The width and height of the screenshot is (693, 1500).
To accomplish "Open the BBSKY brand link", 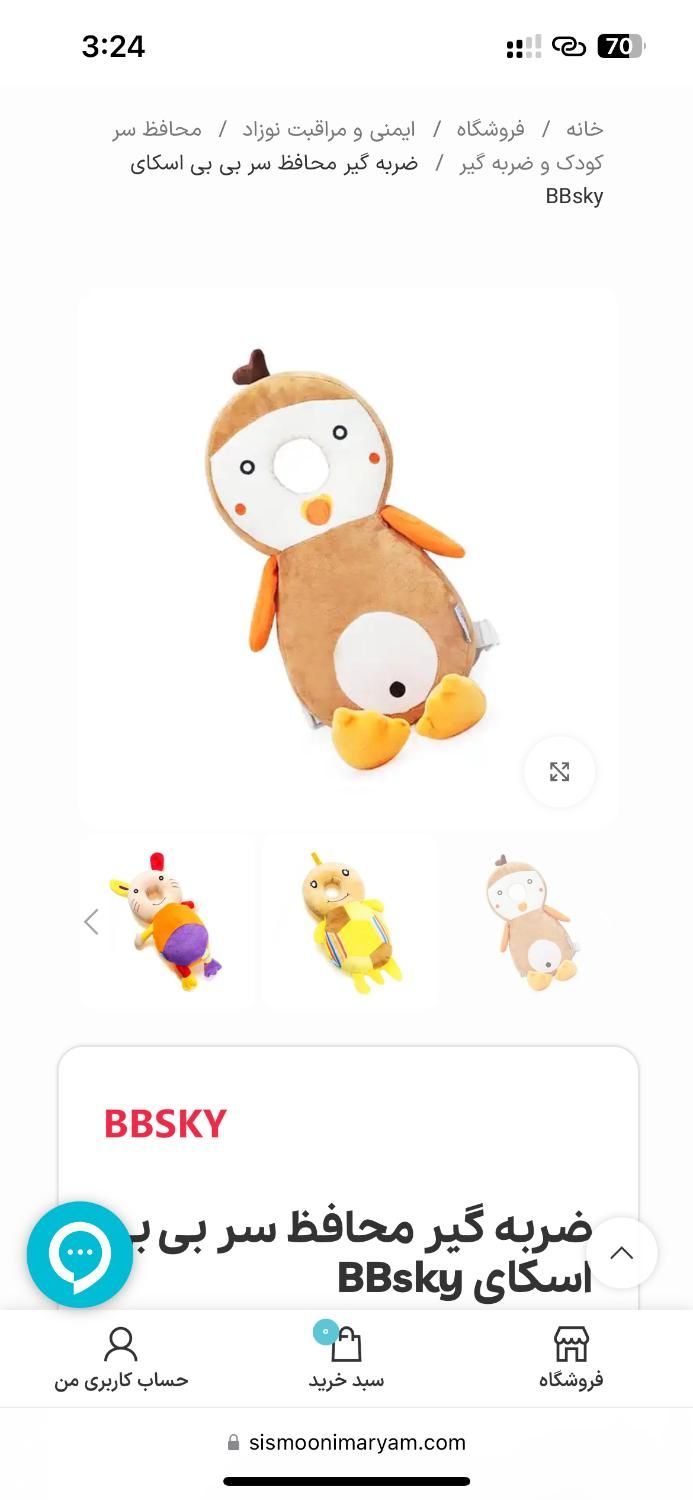I will click(165, 1123).
